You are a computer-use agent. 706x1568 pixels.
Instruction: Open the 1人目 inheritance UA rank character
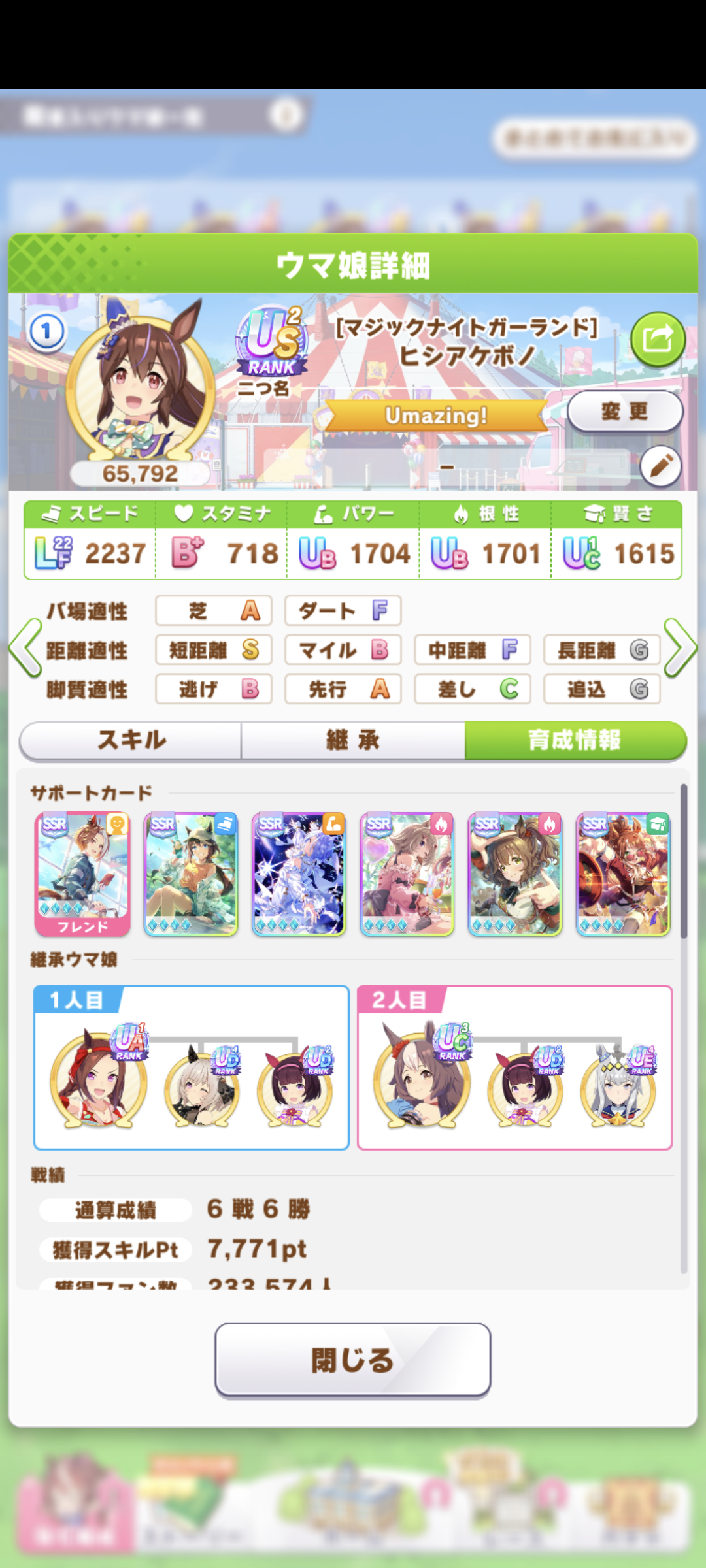click(x=98, y=1076)
